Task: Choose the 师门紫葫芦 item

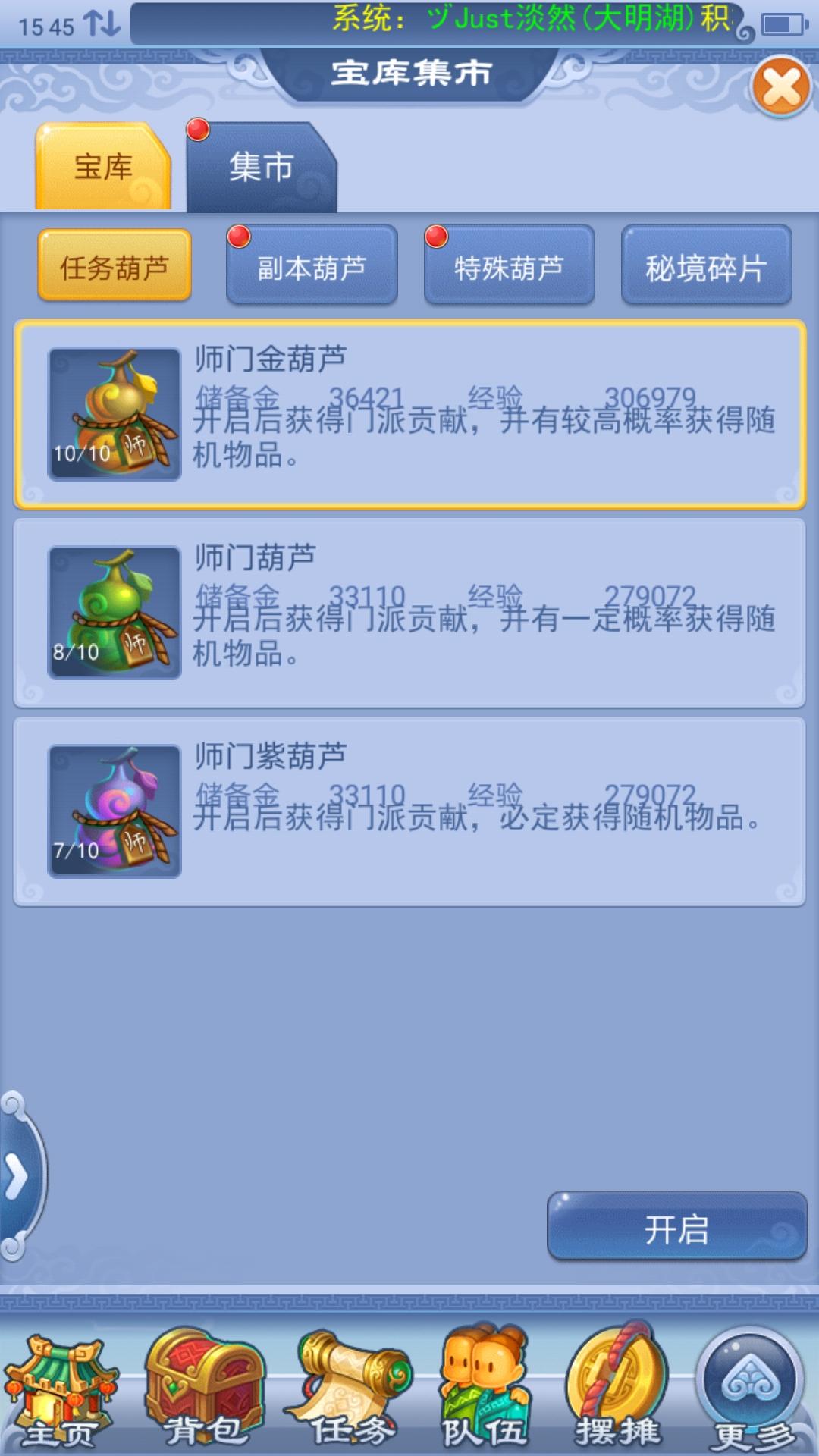Action: pyautogui.click(x=409, y=811)
